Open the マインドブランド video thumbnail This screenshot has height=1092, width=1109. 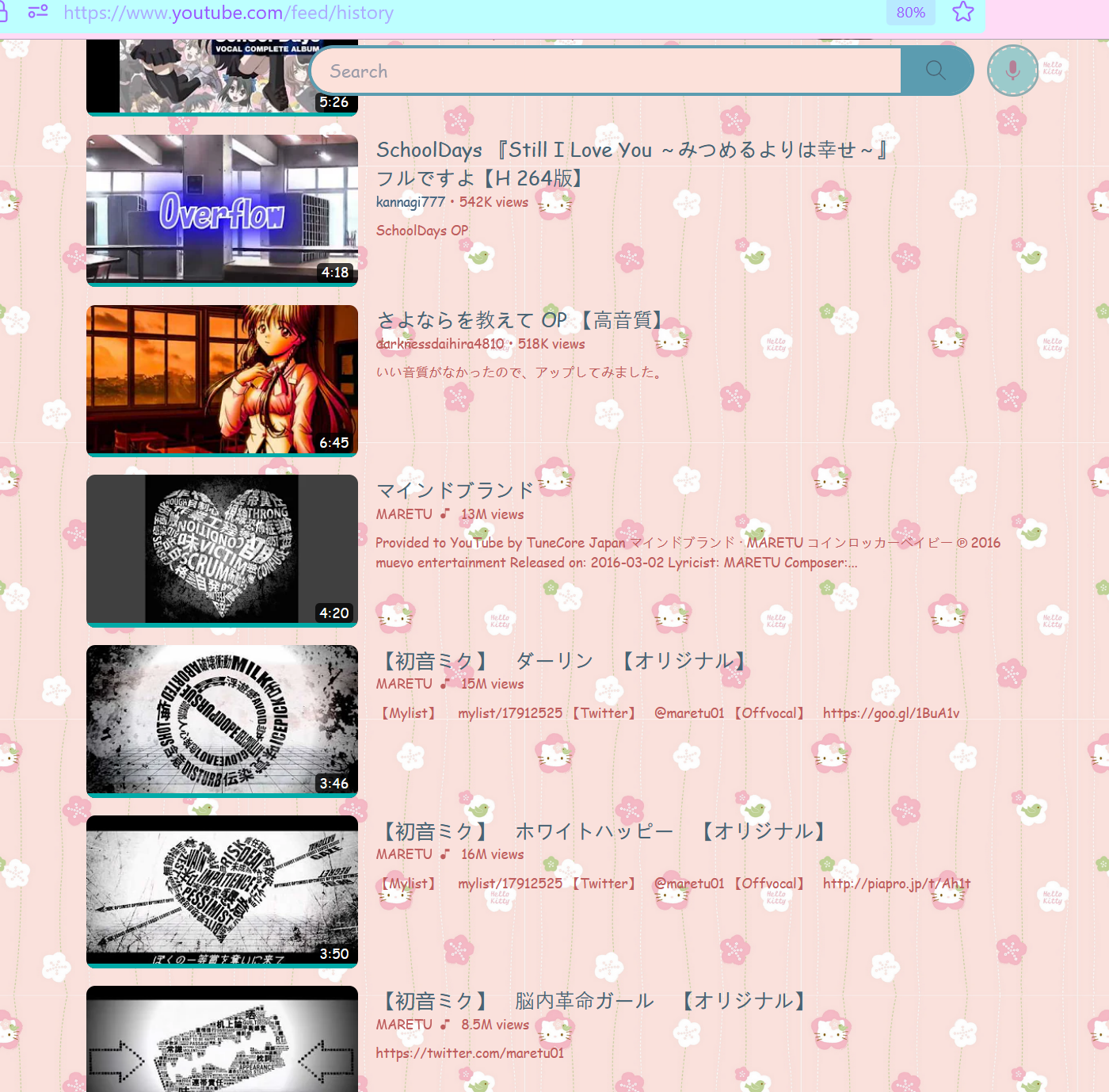tap(222, 549)
